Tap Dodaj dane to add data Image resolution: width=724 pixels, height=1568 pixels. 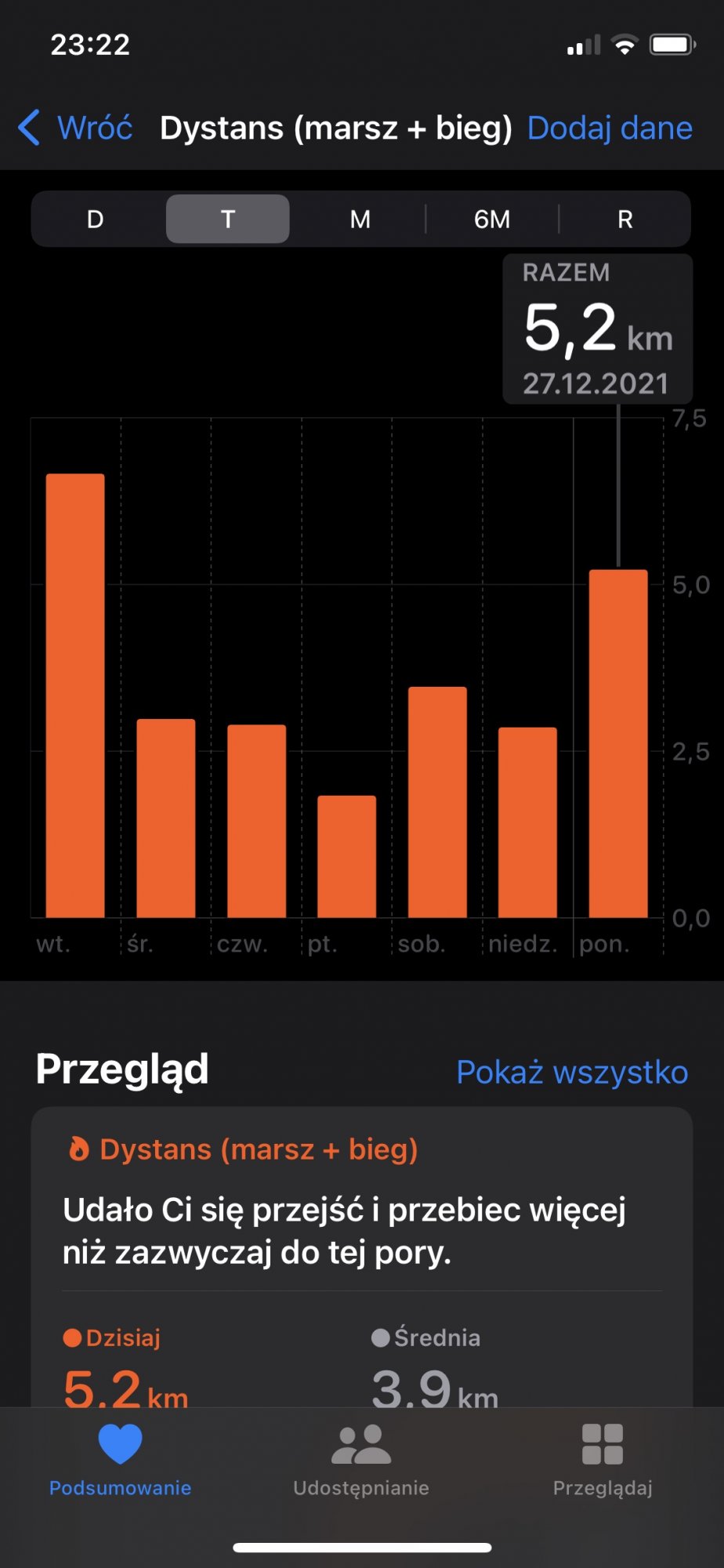point(610,128)
